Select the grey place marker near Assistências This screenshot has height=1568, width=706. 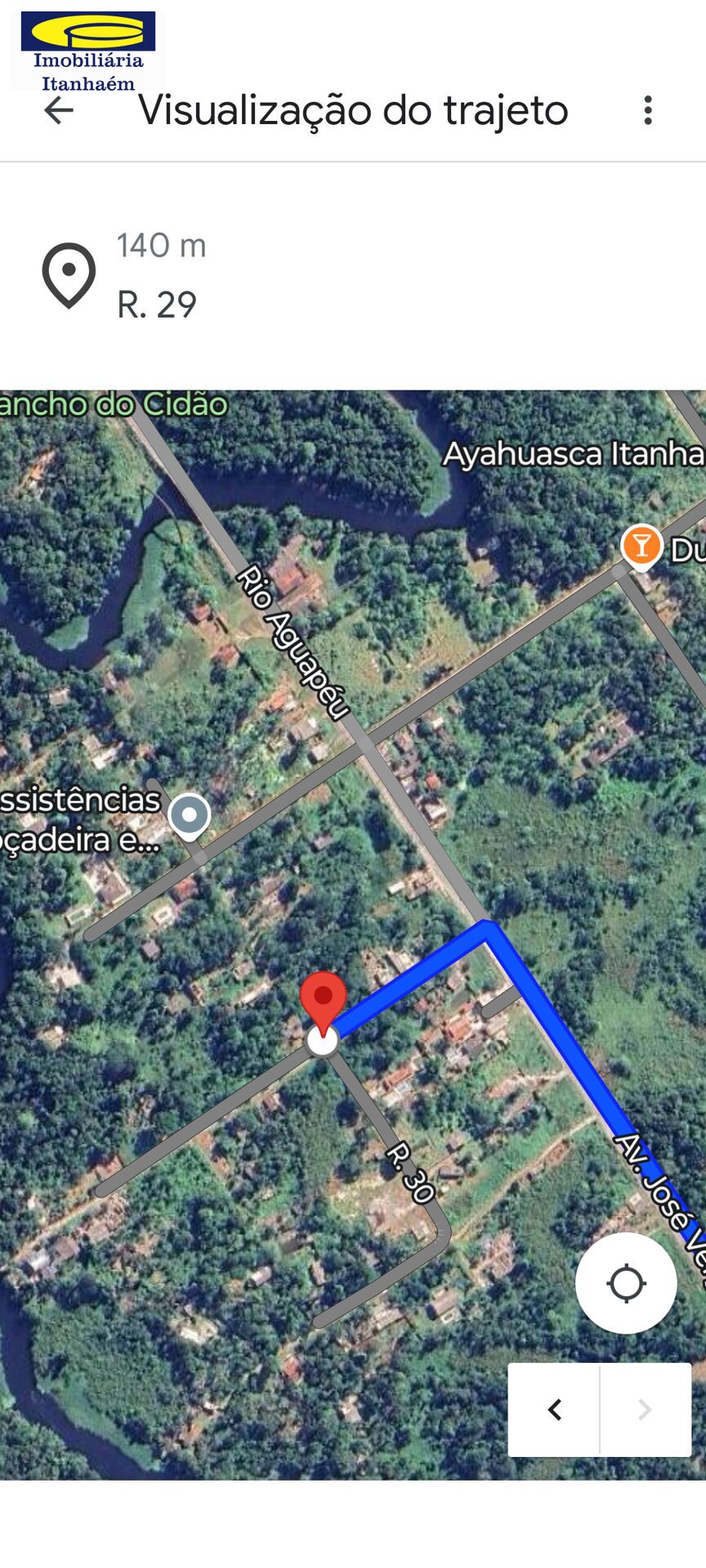click(190, 815)
